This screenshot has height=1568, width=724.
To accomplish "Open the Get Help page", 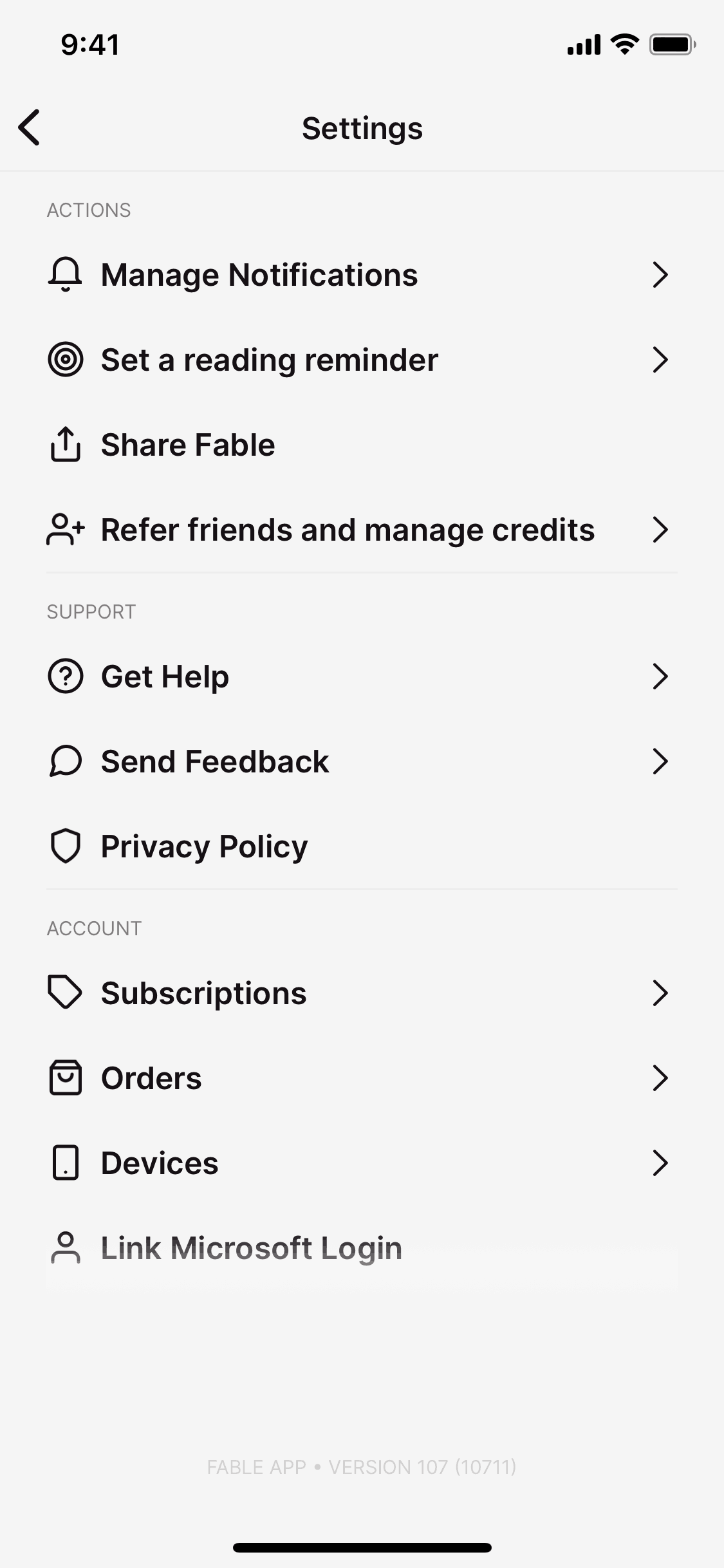I will coord(165,677).
